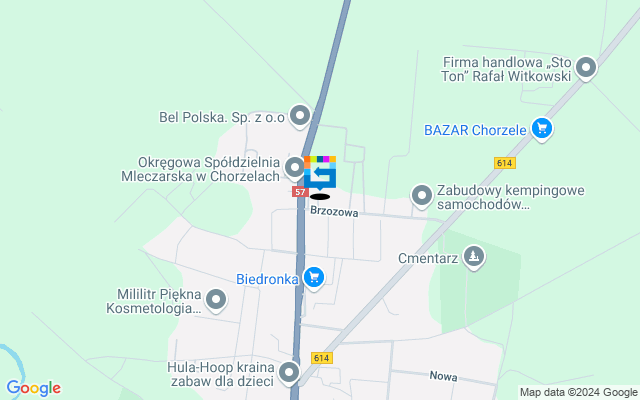Open the Hula-Hoop kraina zabaw pin

point(290,373)
